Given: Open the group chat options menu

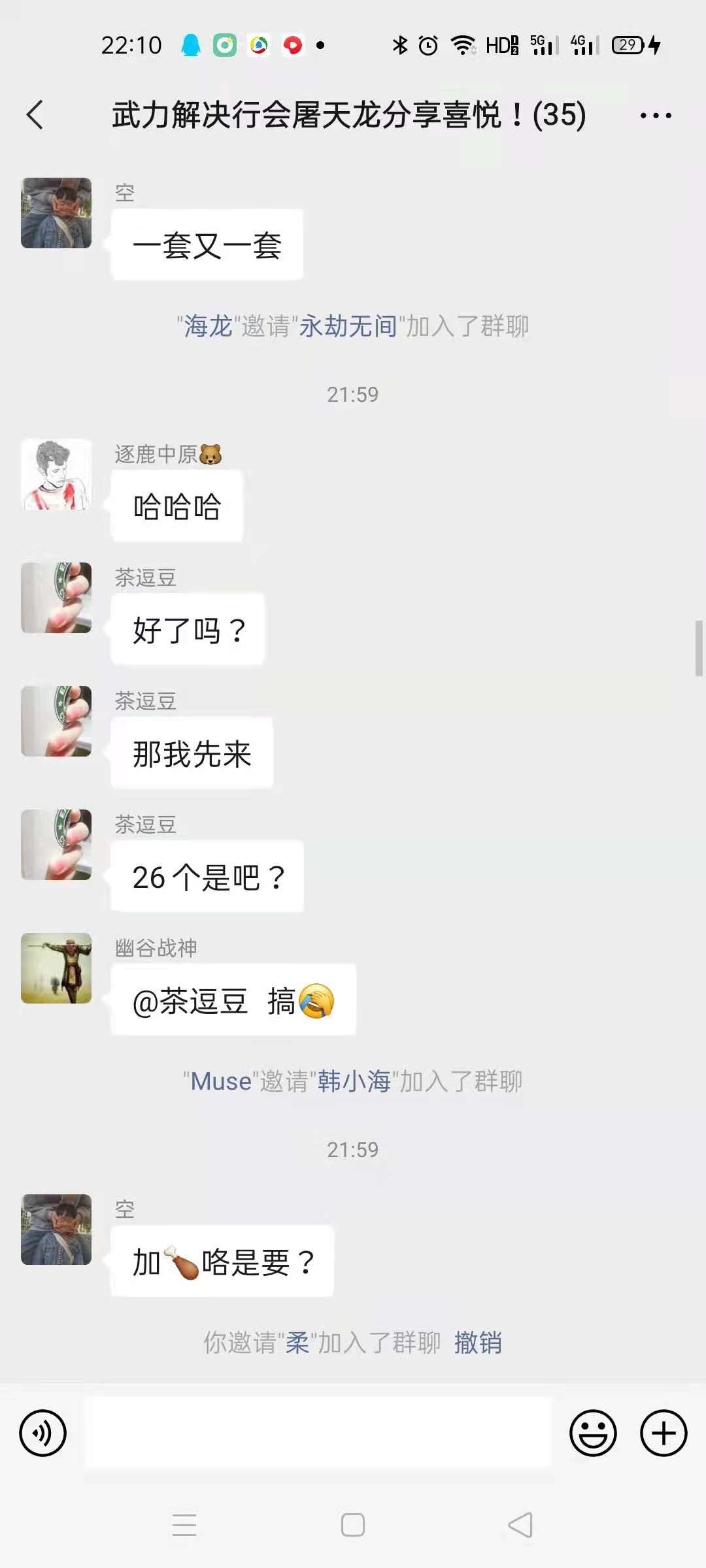Looking at the screenshot, I should (x=655, y=116).
